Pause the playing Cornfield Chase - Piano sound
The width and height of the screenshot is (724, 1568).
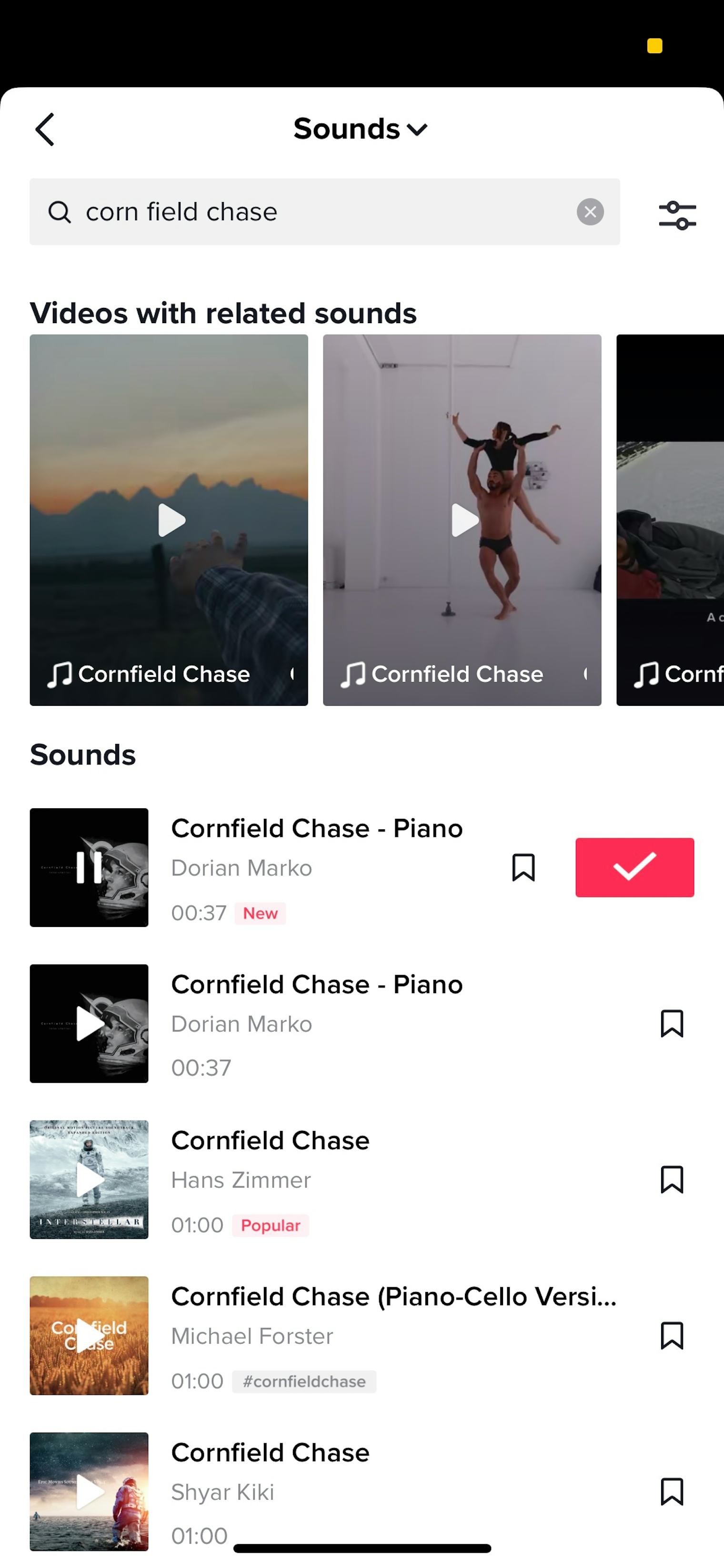(89, 867)
